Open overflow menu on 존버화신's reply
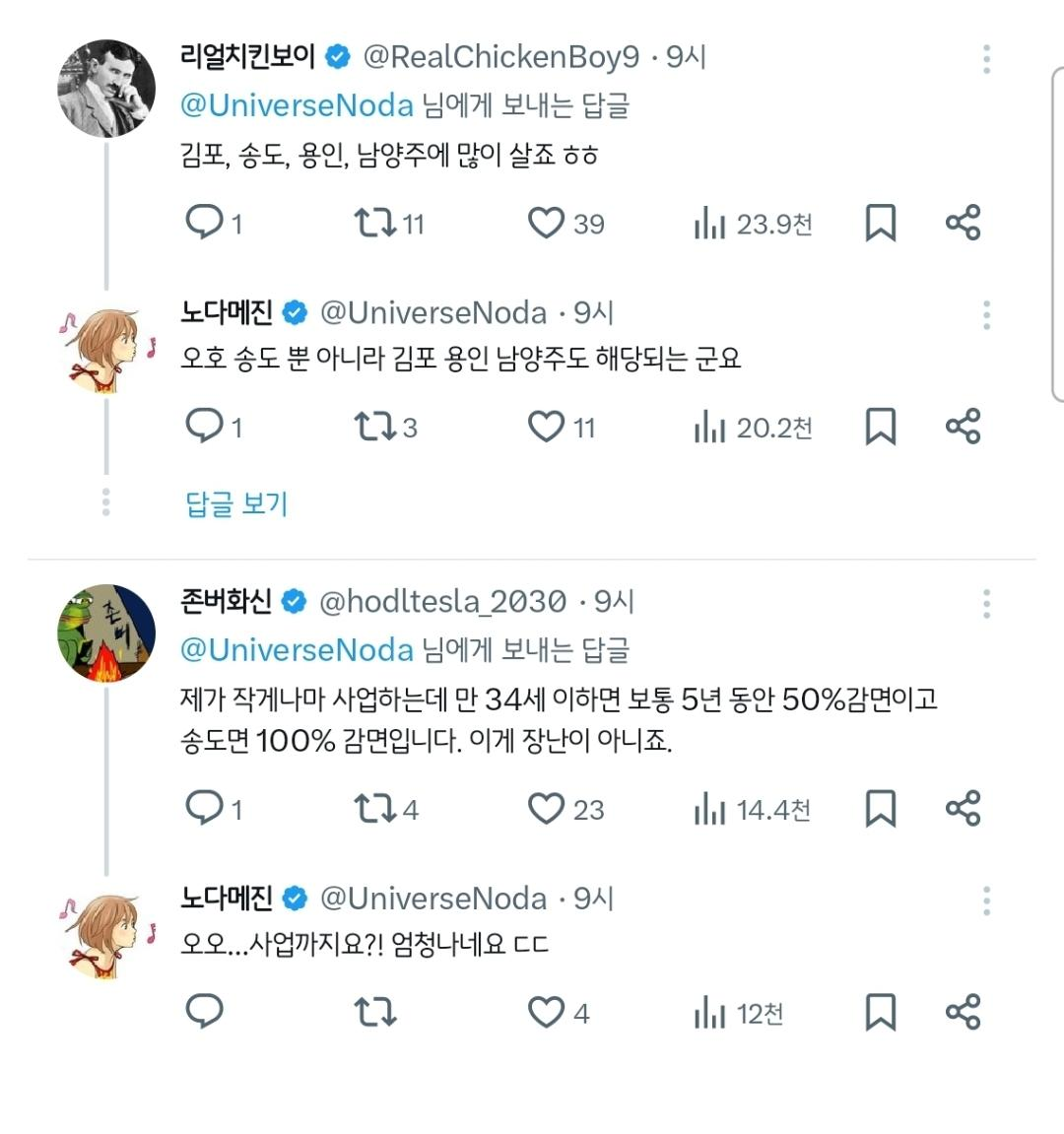The height and width of the screenshot is (1134, 1064). coord(986,603)
